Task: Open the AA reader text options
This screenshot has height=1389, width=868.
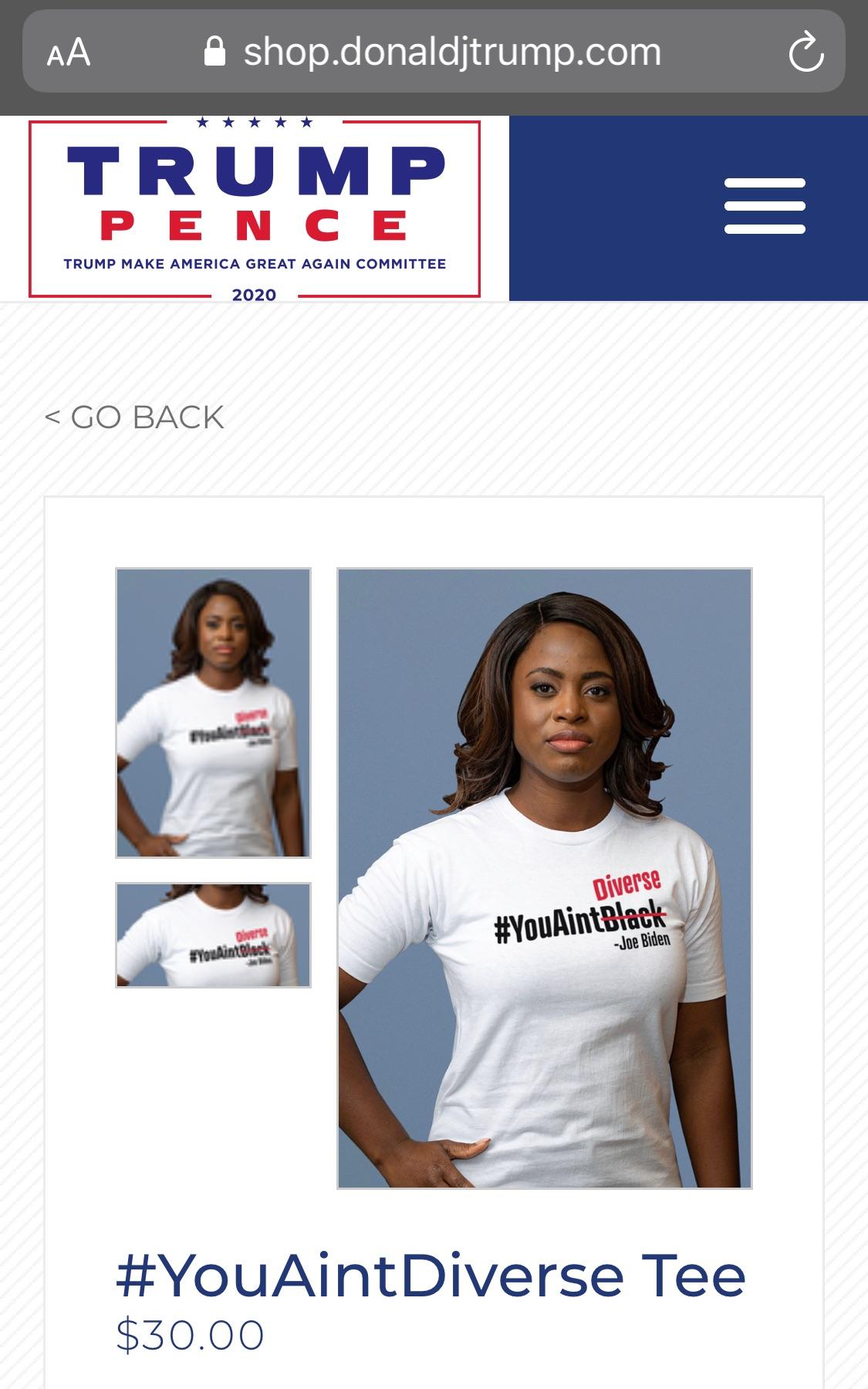Action: 69,53
